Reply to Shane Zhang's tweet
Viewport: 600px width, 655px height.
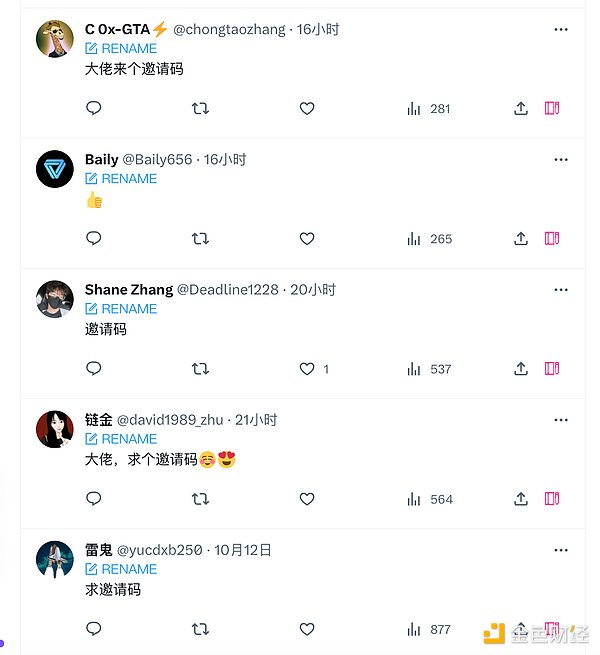tap(94, 368)
